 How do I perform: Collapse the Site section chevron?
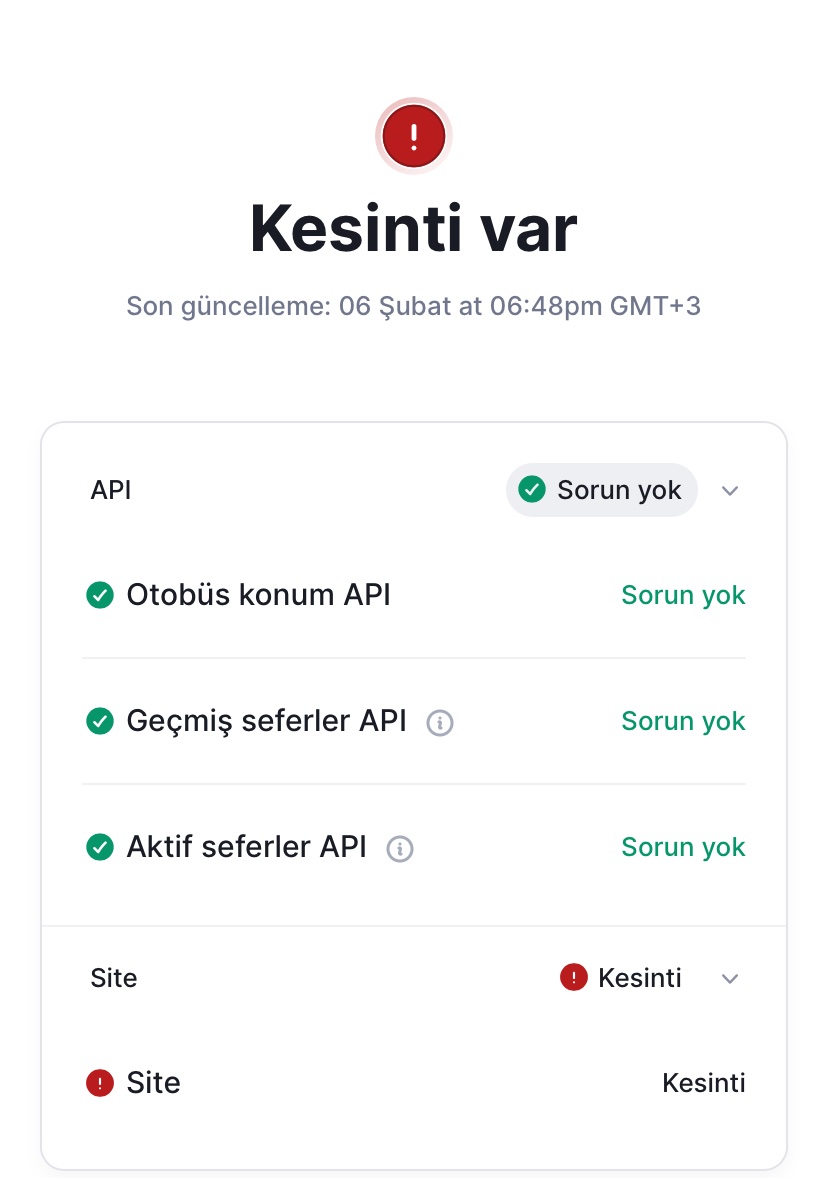click(x=730, y=978)
